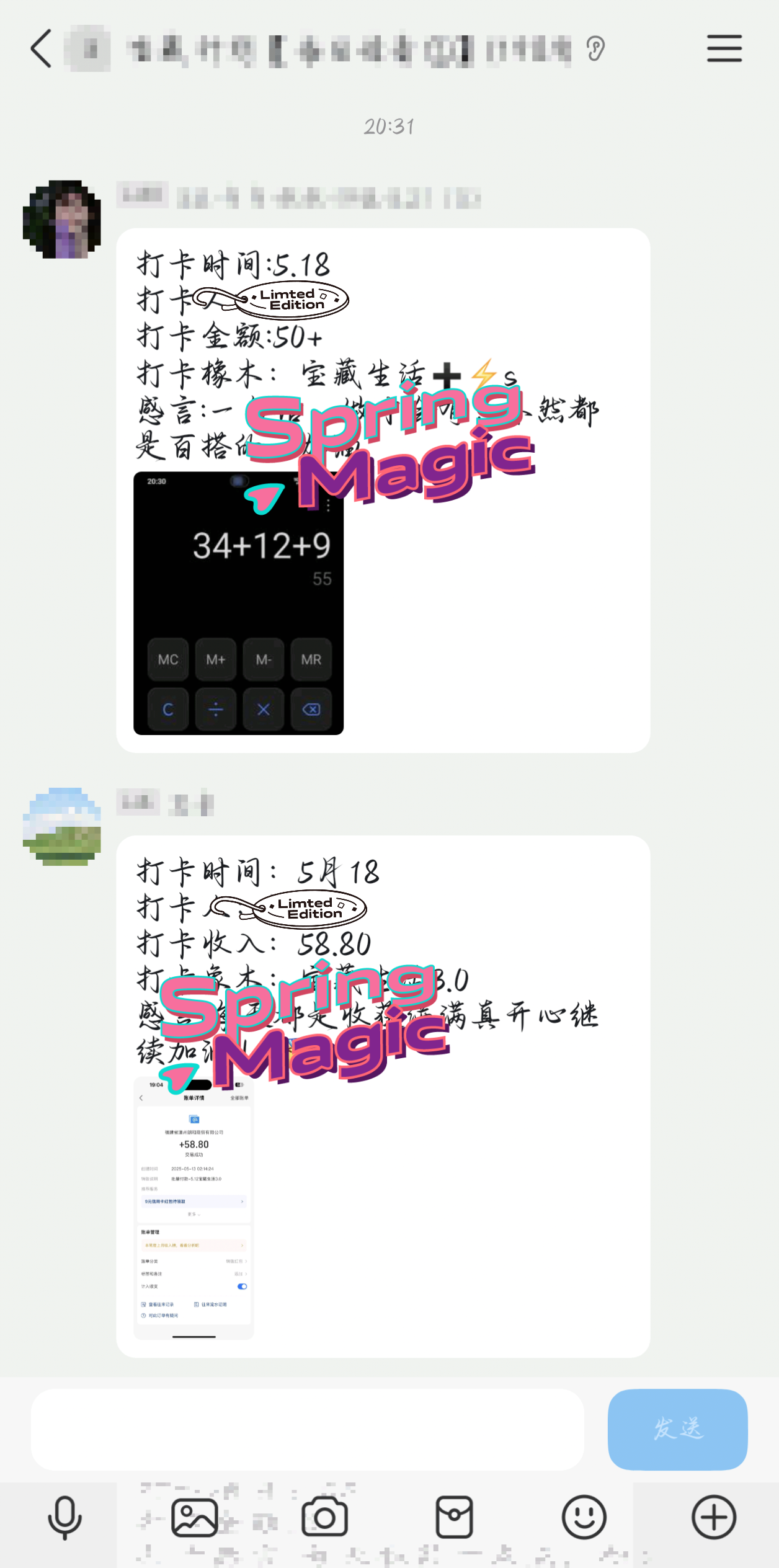Viewport: 779px width, 1568px height.
Task: View the profile of the first sender's avatar
Action: click(62, 219)
